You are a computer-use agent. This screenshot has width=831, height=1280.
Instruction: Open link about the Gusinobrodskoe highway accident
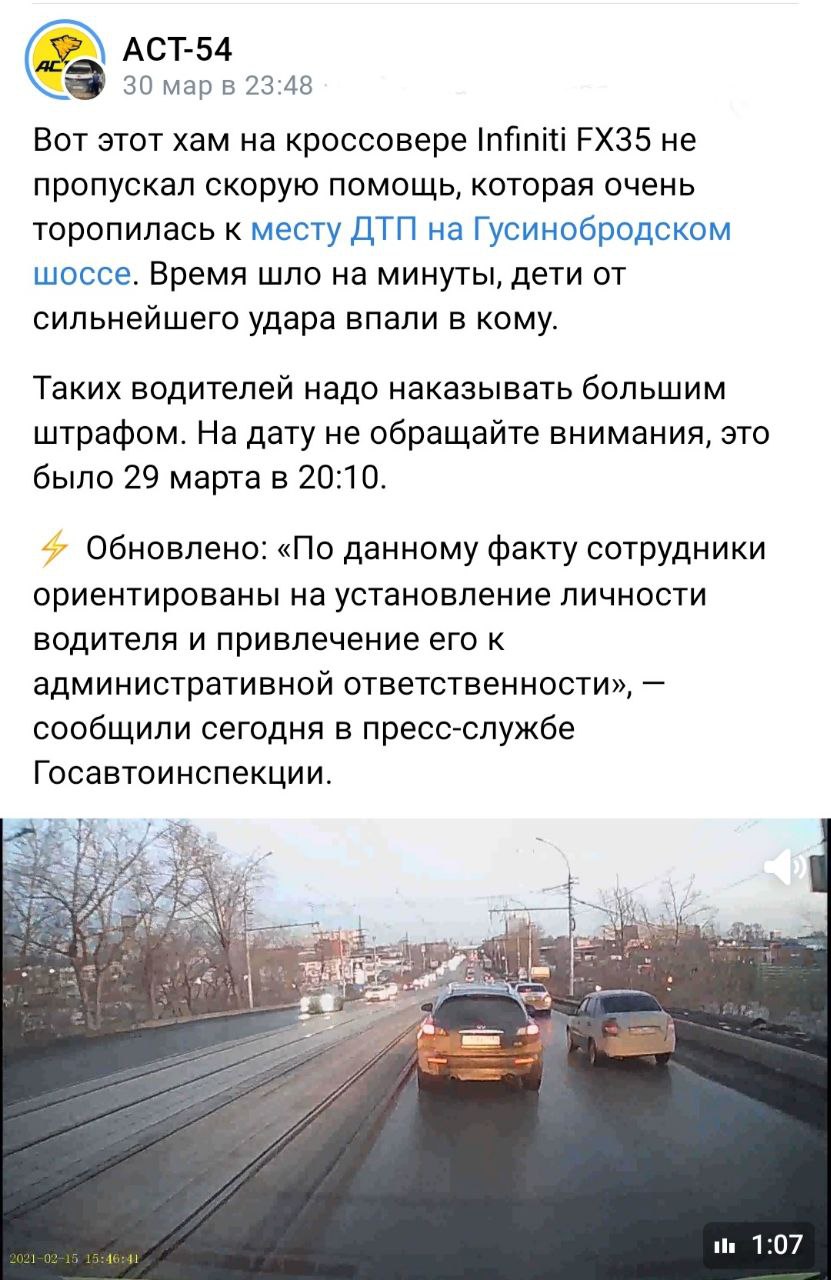tap(490, 230)
